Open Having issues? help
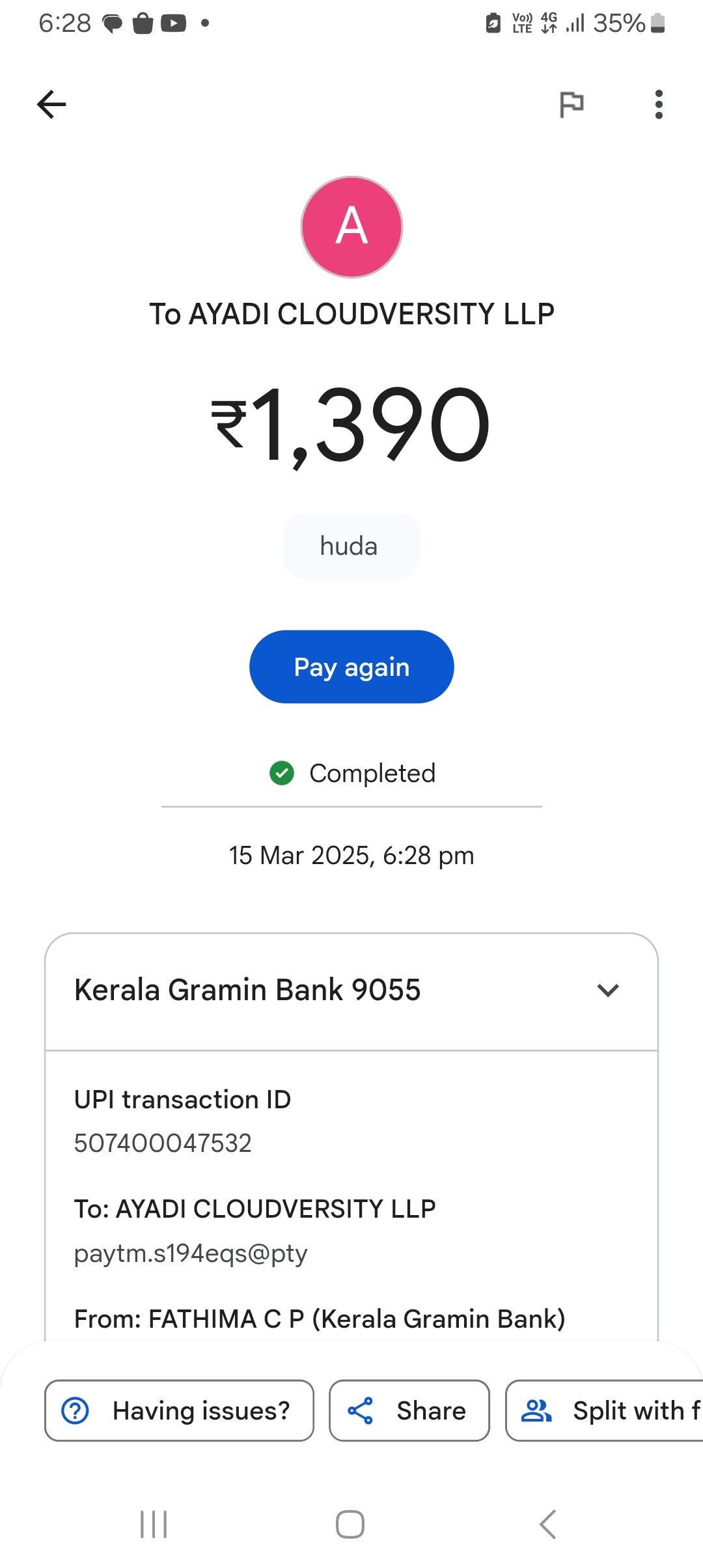The image size is (703, 1568). [x=179, y=1410]
